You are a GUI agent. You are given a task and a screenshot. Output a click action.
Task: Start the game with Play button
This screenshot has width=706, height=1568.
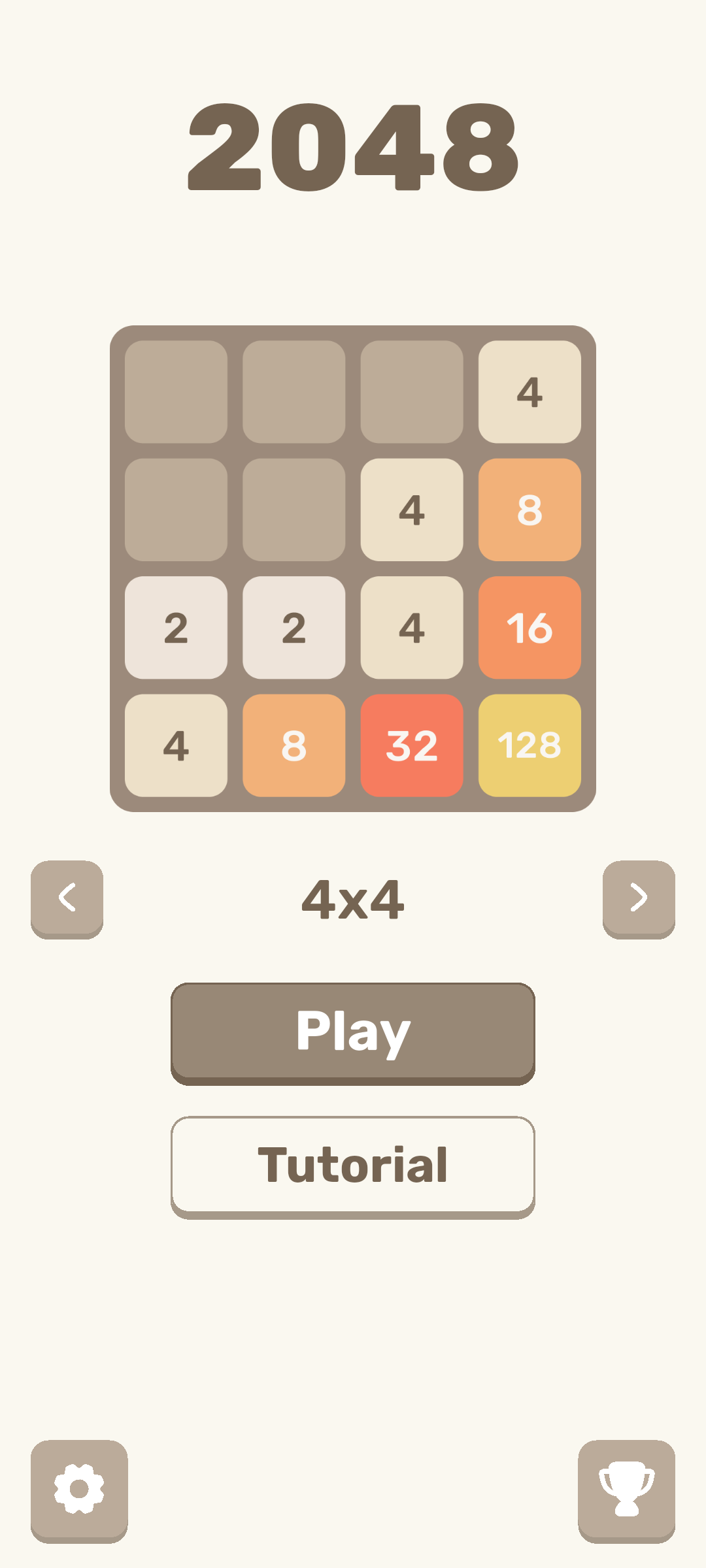click(353, 1032)
